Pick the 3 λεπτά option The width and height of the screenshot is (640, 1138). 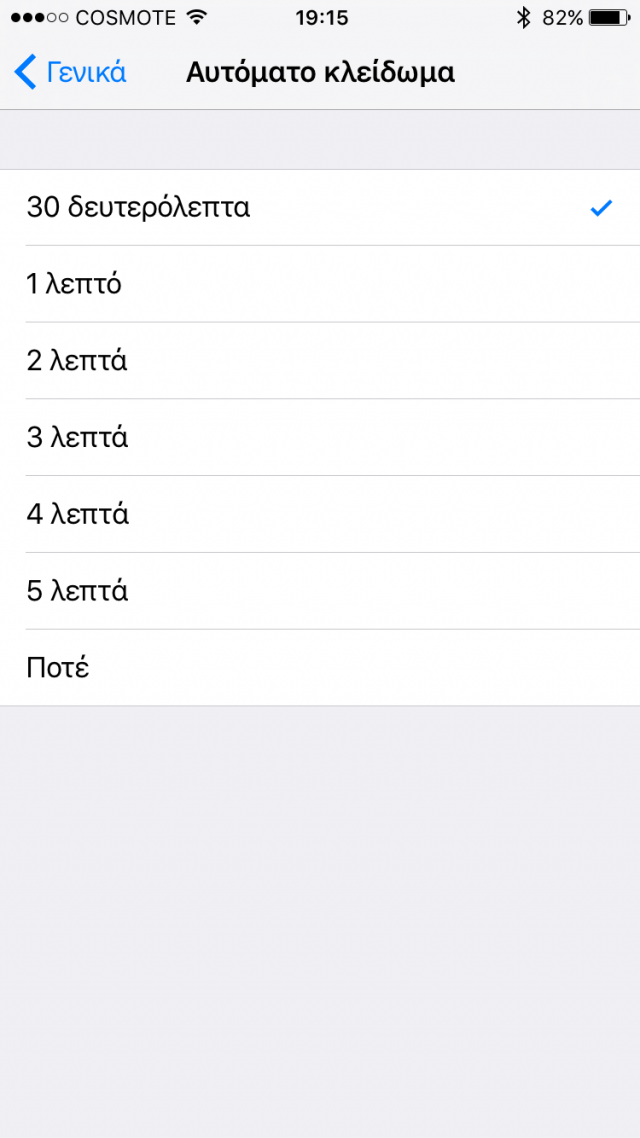[320, 438]
